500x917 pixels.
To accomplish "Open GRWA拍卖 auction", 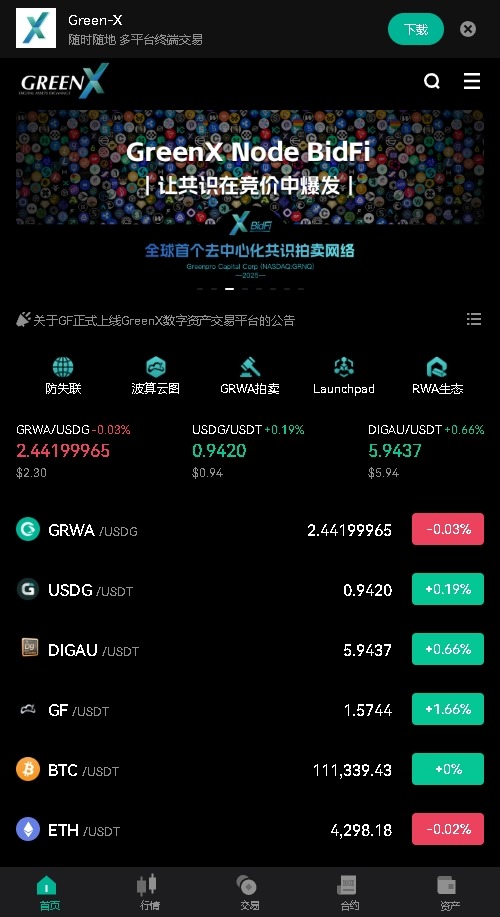I will point(250,376).
